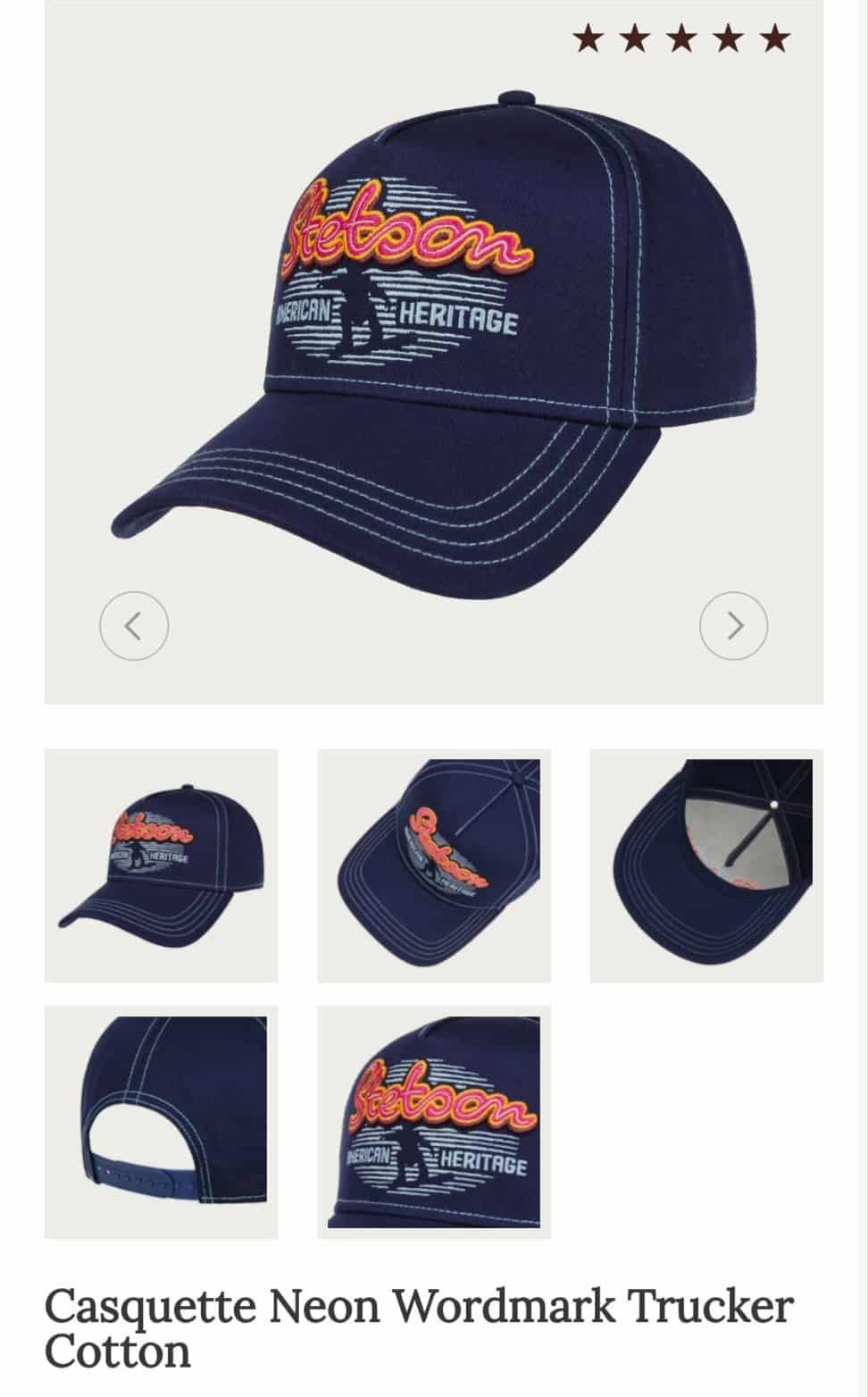Open the five-star rating reviews
This screenshot has height=1397, width=868.
tap(680, 39)
